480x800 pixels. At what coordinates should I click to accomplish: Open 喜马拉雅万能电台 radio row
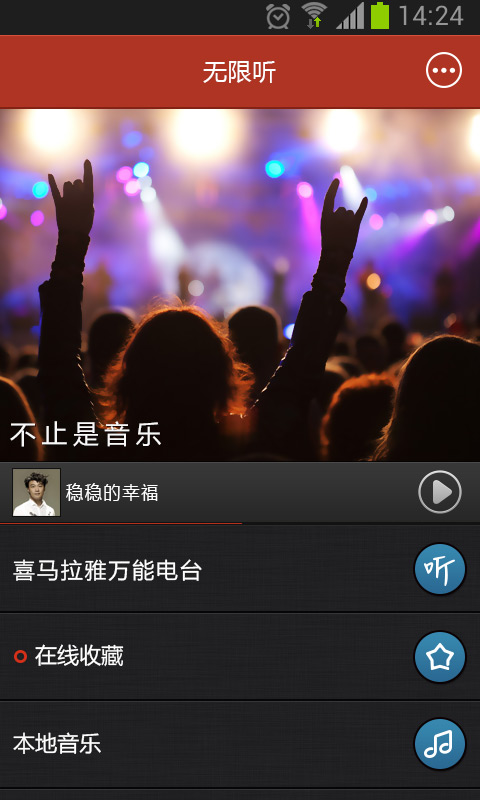(240, 568)
